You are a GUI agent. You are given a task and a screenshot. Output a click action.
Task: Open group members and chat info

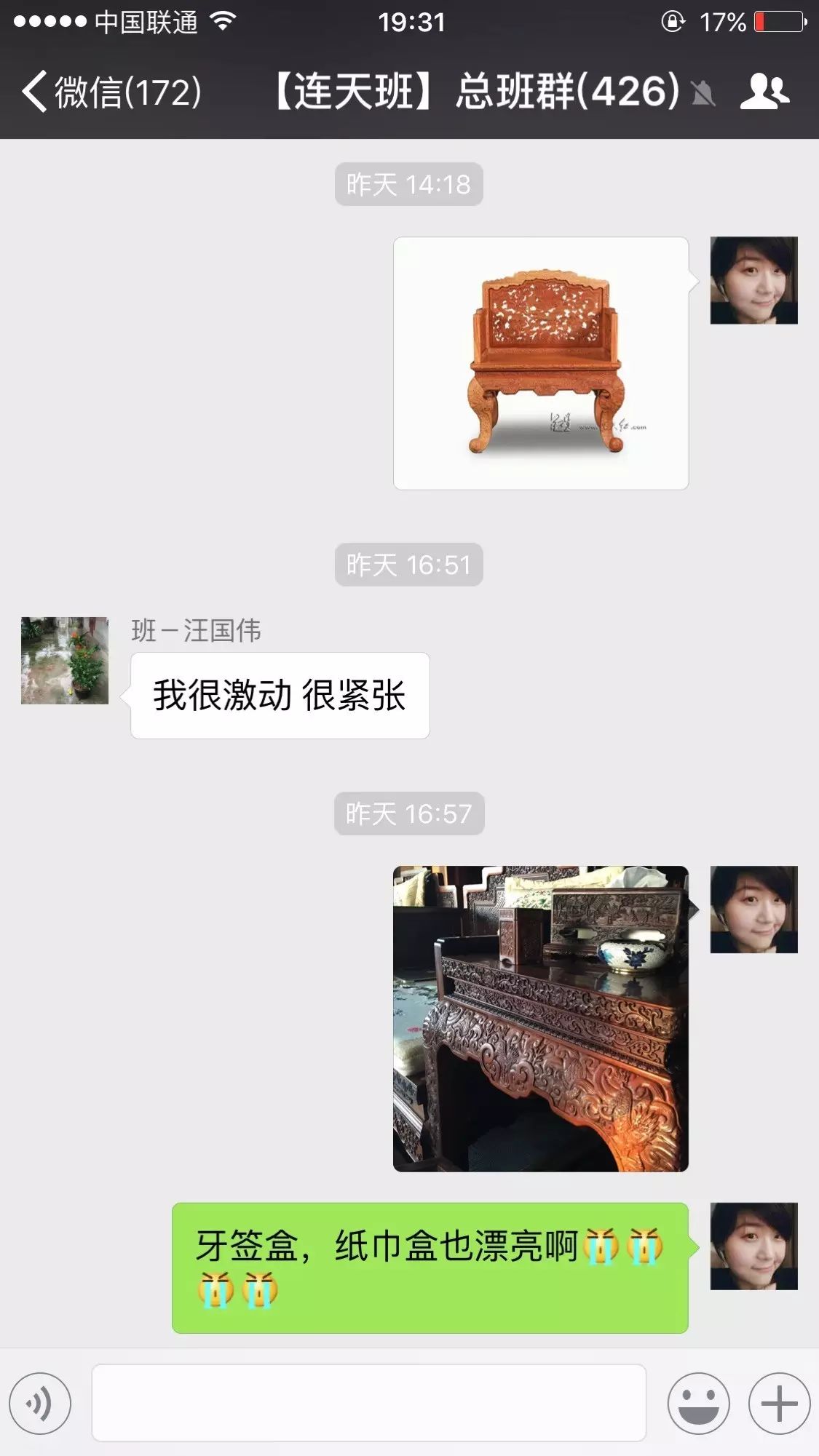(x=764, y=92)
